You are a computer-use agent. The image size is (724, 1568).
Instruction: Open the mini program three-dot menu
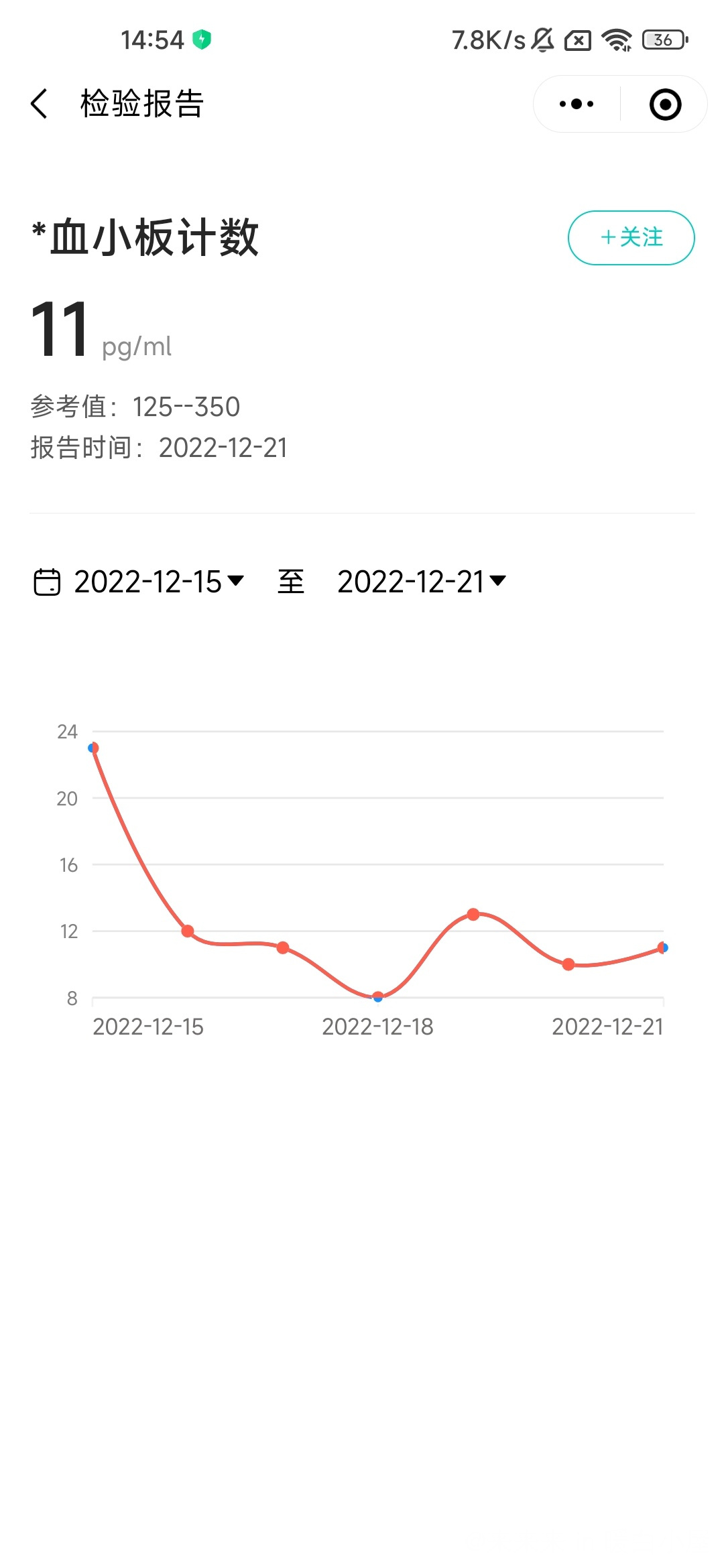(577, 104)
